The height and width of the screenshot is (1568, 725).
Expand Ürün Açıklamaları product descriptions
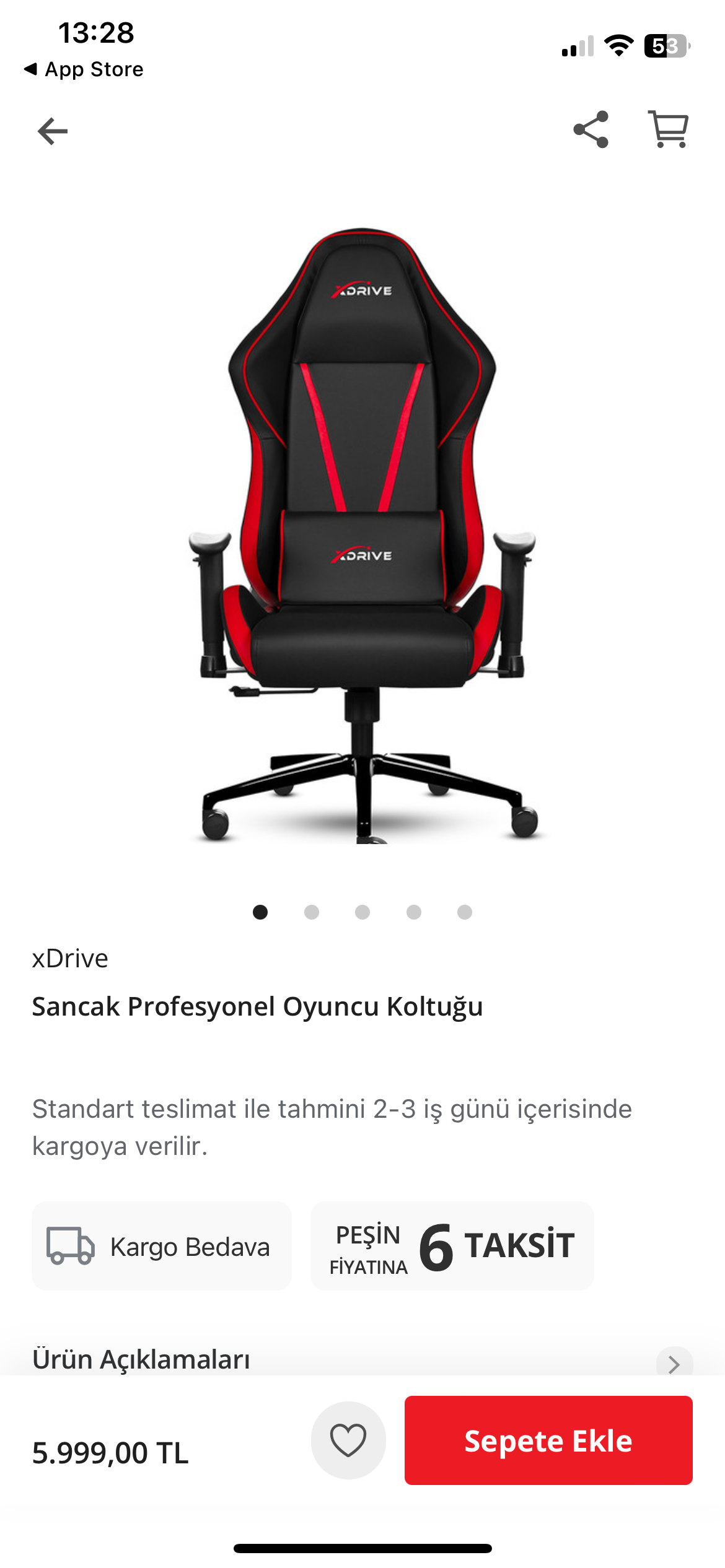point(674,1362)
